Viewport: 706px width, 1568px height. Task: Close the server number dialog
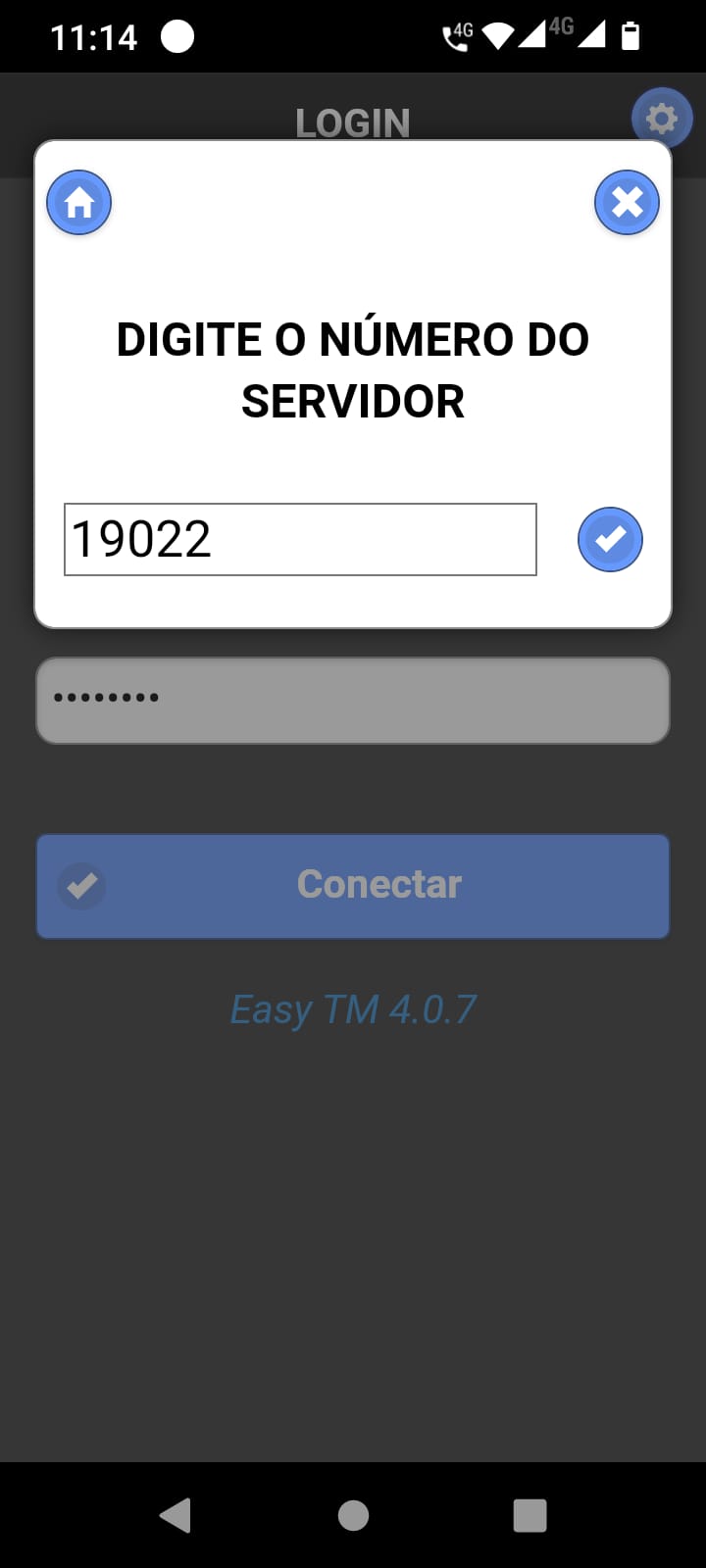tap(627, 203)
